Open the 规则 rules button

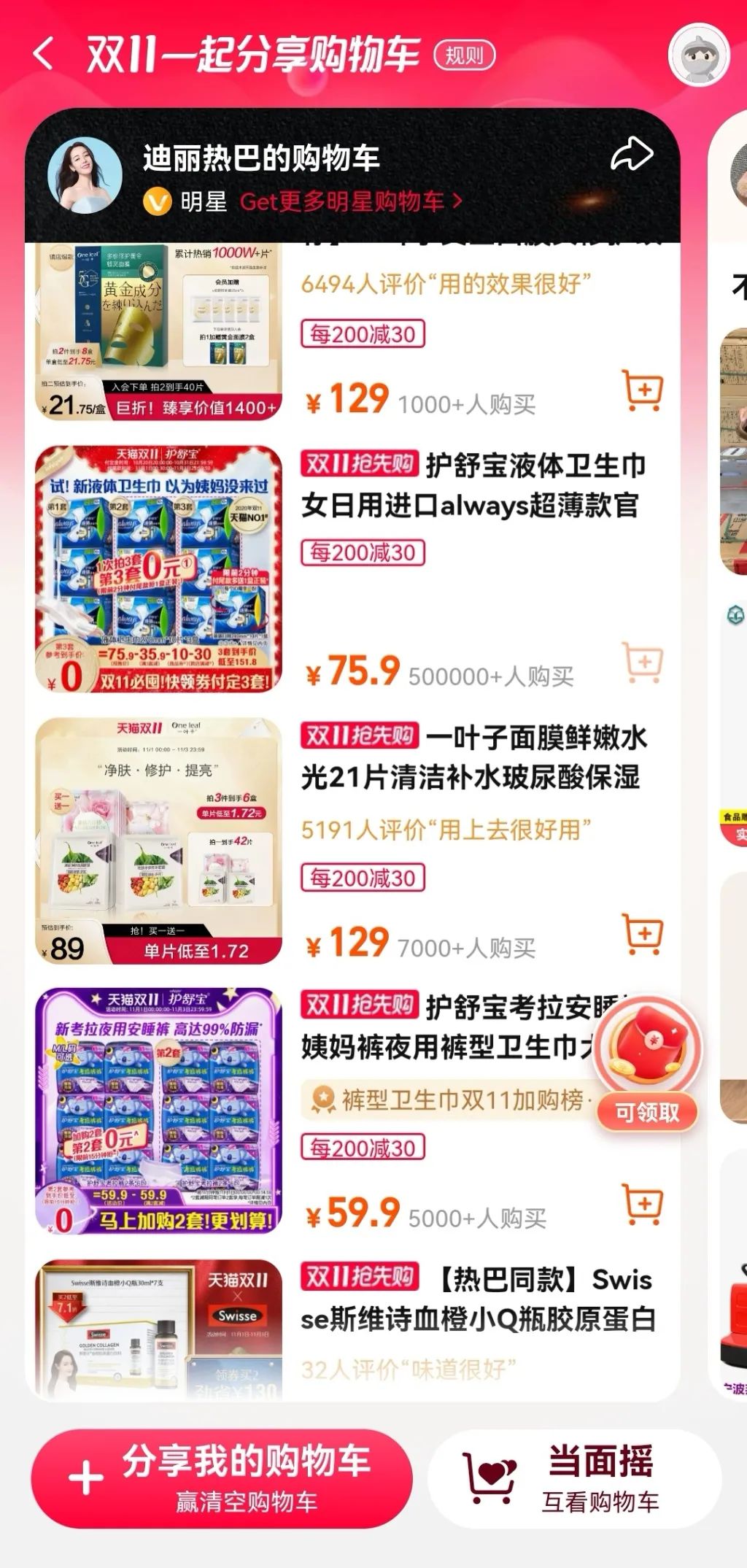pos(465,55)
